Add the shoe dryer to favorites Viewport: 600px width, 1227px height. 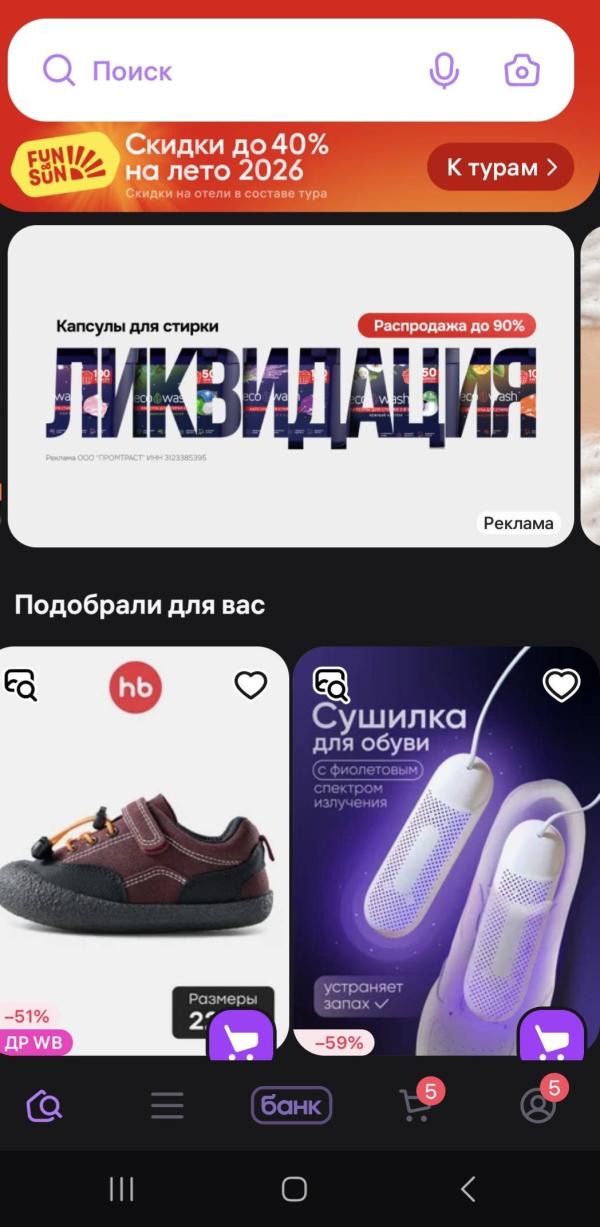click(x=561, y=685)
